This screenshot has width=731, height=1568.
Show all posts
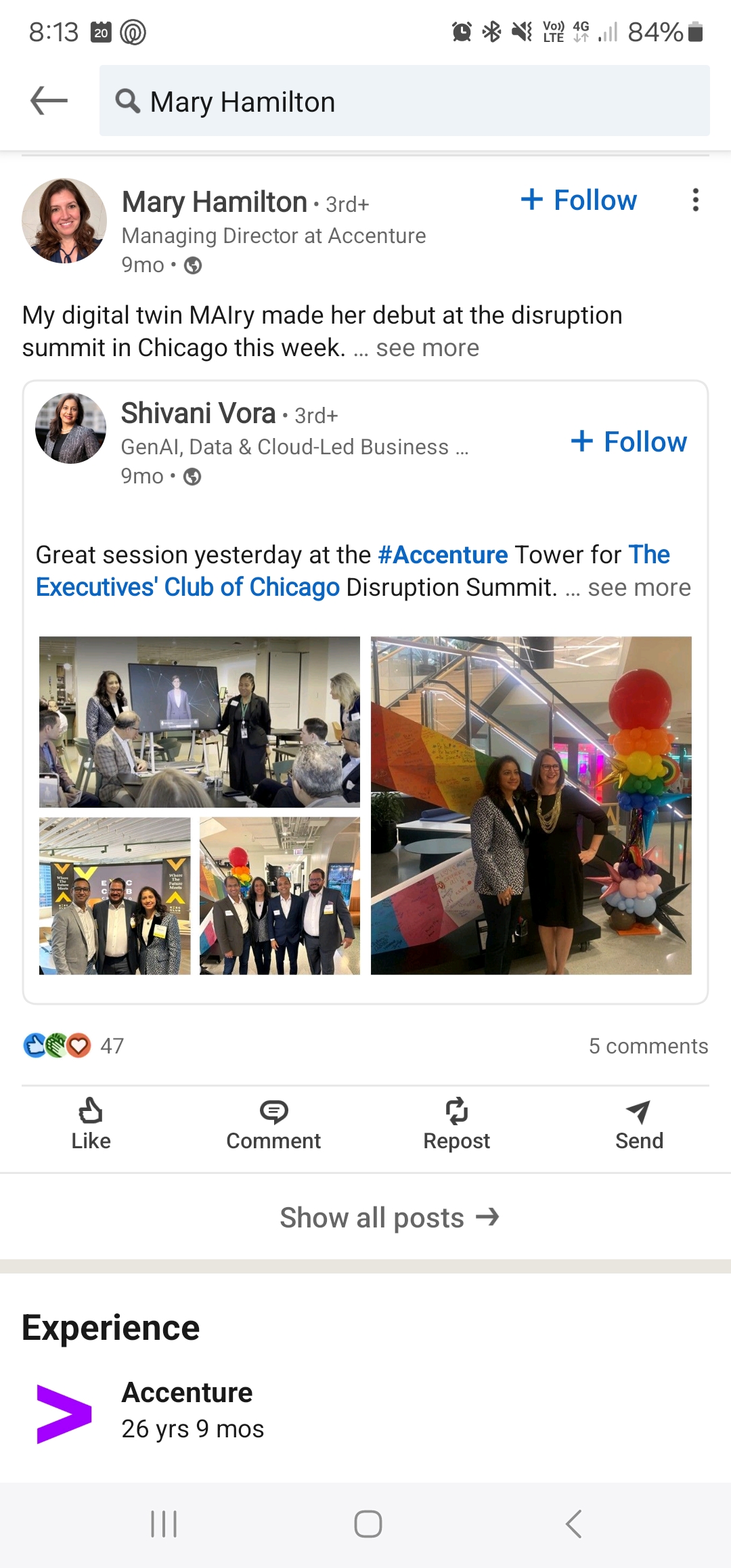389,1217
